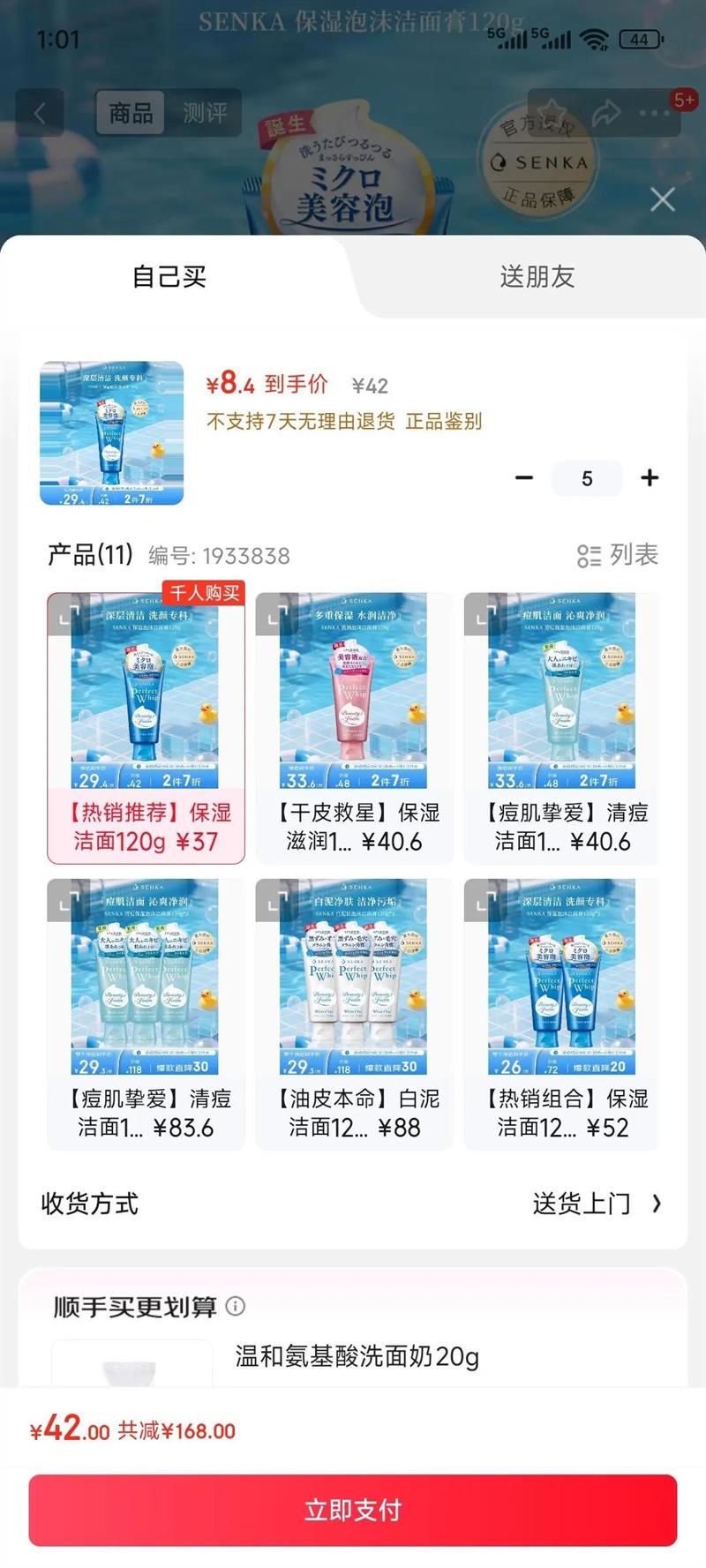Image resolution: width=706 pixels, height=1568 pixels.
Task: Show info about 顺手买更划算
Action: tap(236, 1306)
